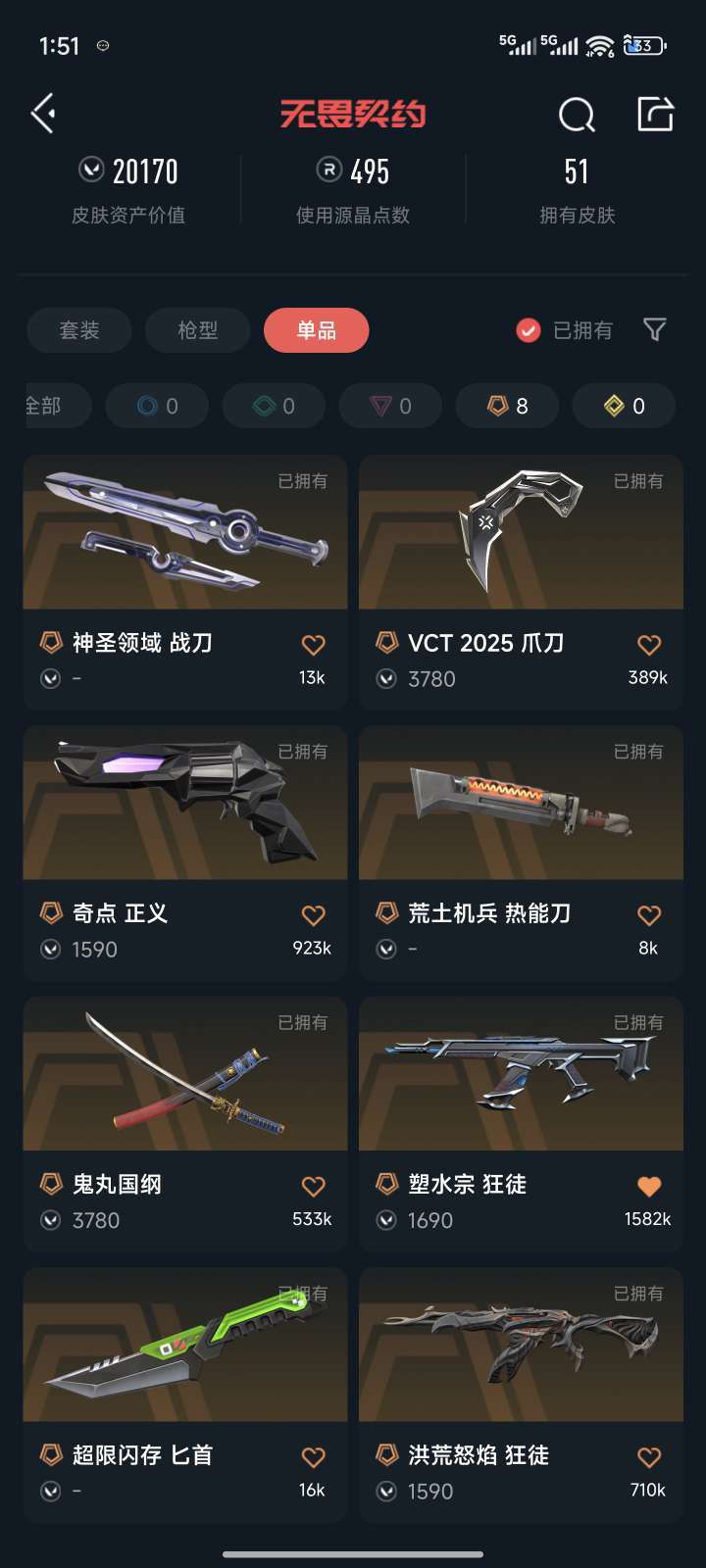Open the 超限闪存 匕首 skin card
The image size is (706, 1568).
tap(185, 1396)
